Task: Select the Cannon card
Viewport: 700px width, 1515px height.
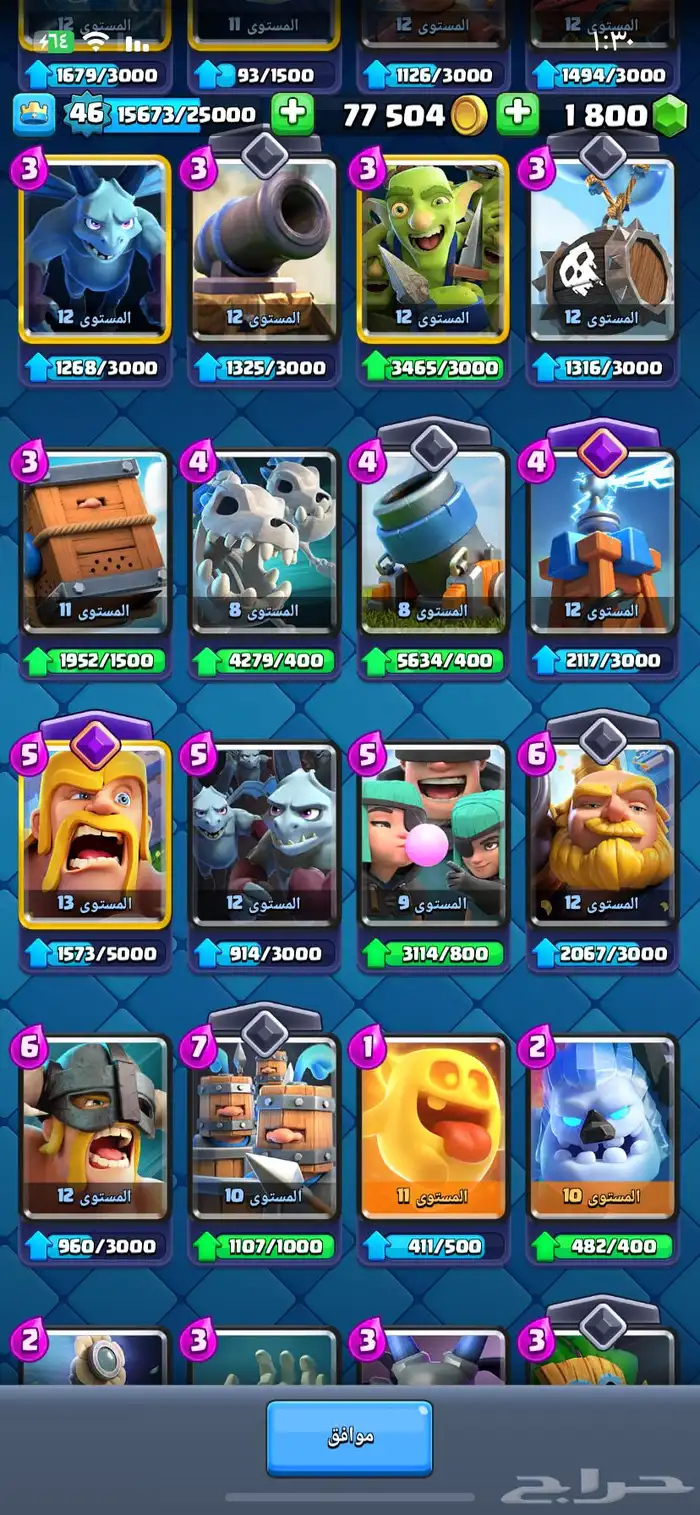Action: 265,250
